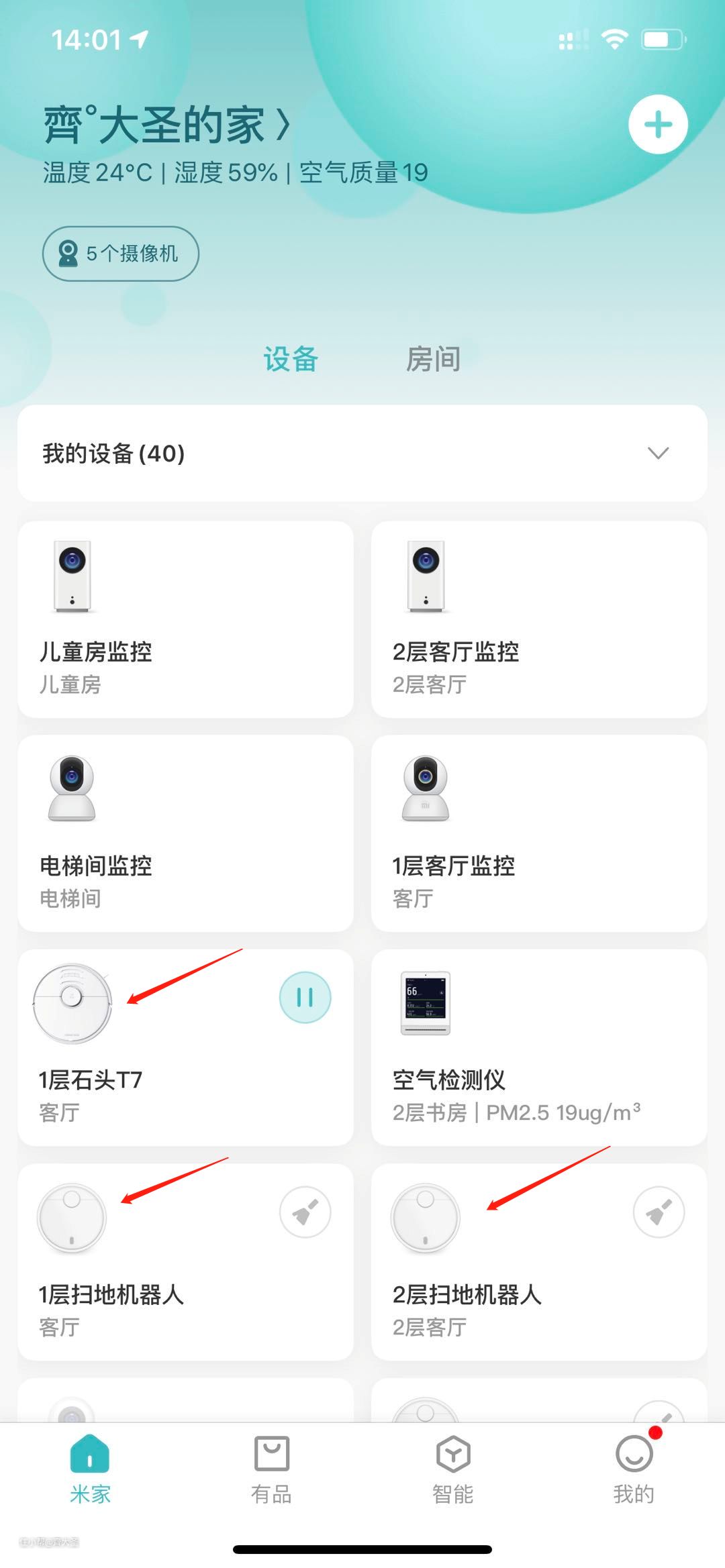725x1568 pixels.
Task: Open the 空气检测仪 air monitor card
Action: pyautogui.click(x=538, y=1048)
